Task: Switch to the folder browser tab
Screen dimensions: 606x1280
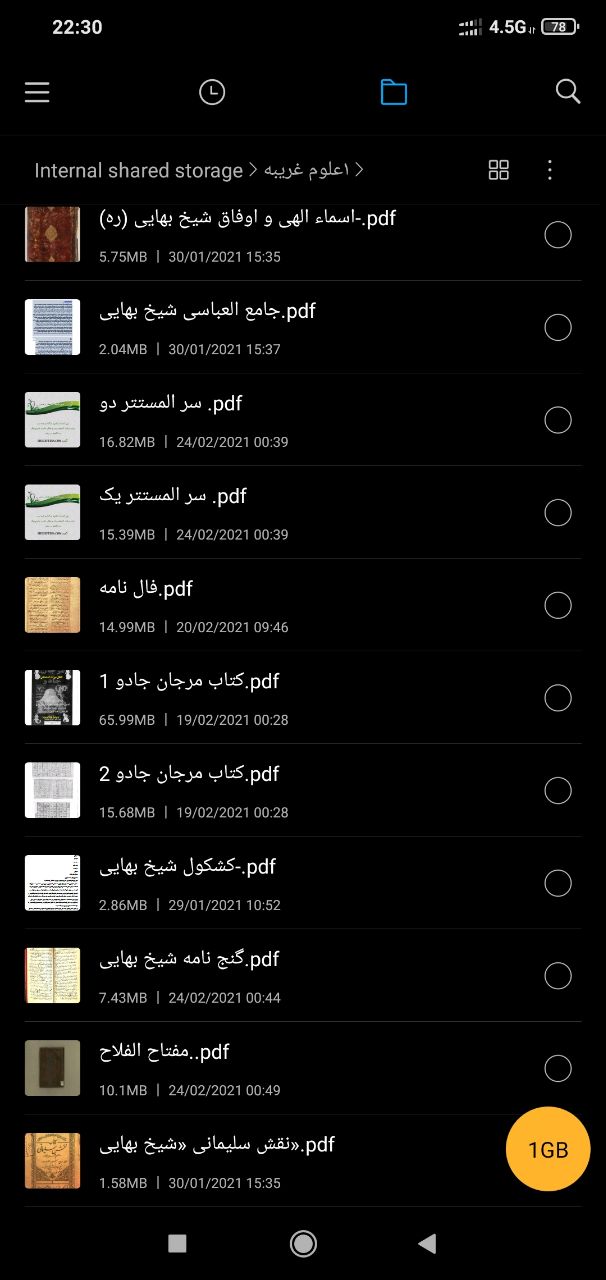Action: click(x=394, y=92)
